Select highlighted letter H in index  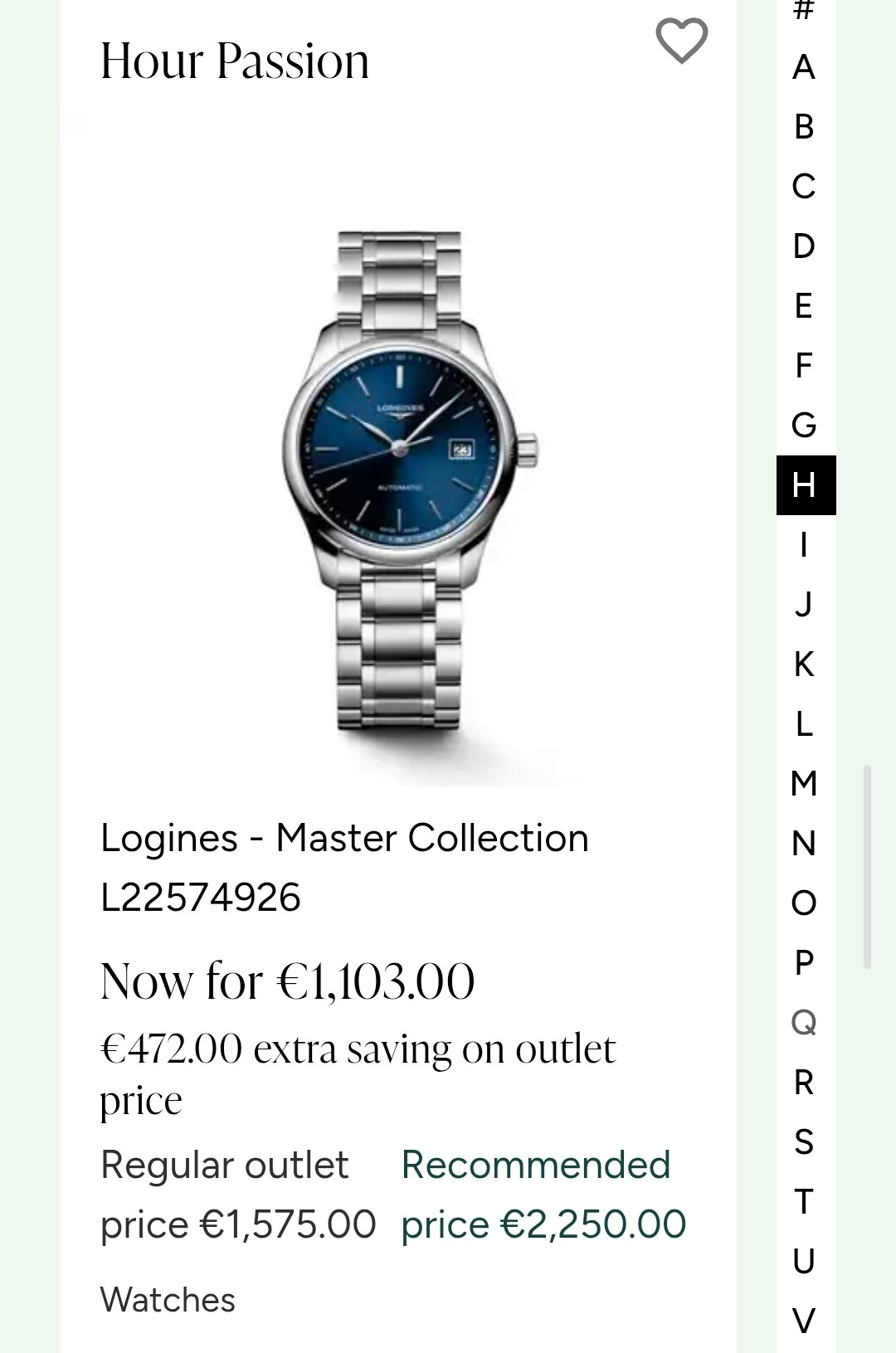(x=805, y=485)
